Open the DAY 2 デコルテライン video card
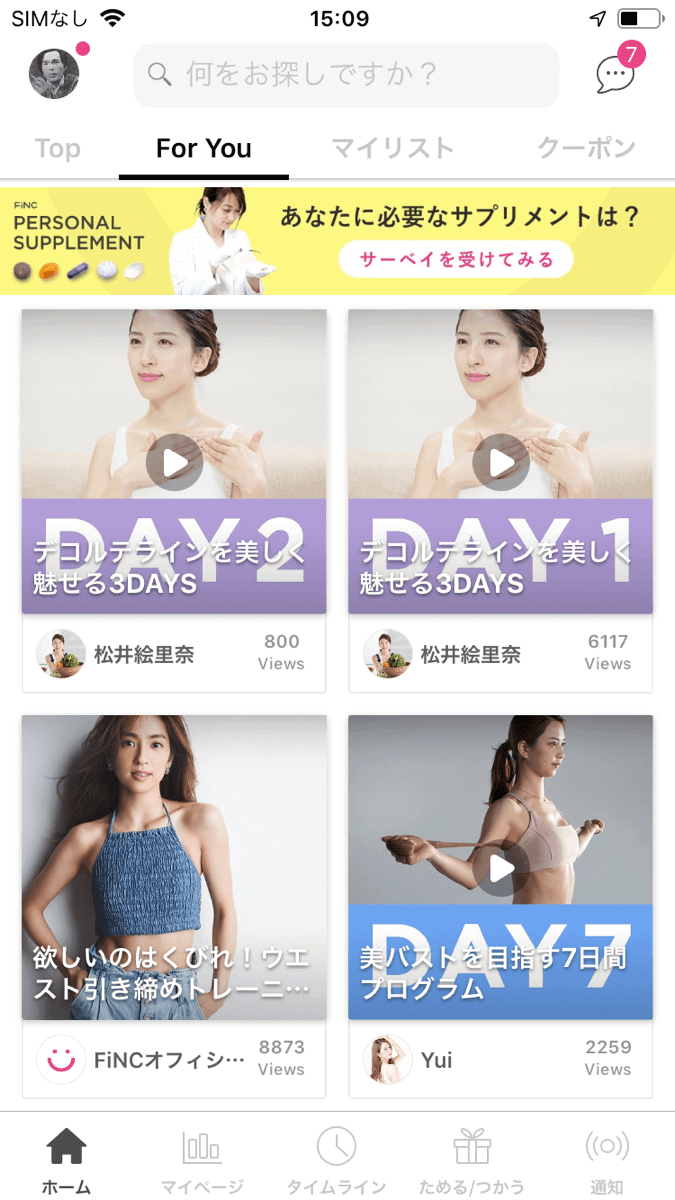 (174, 462)
